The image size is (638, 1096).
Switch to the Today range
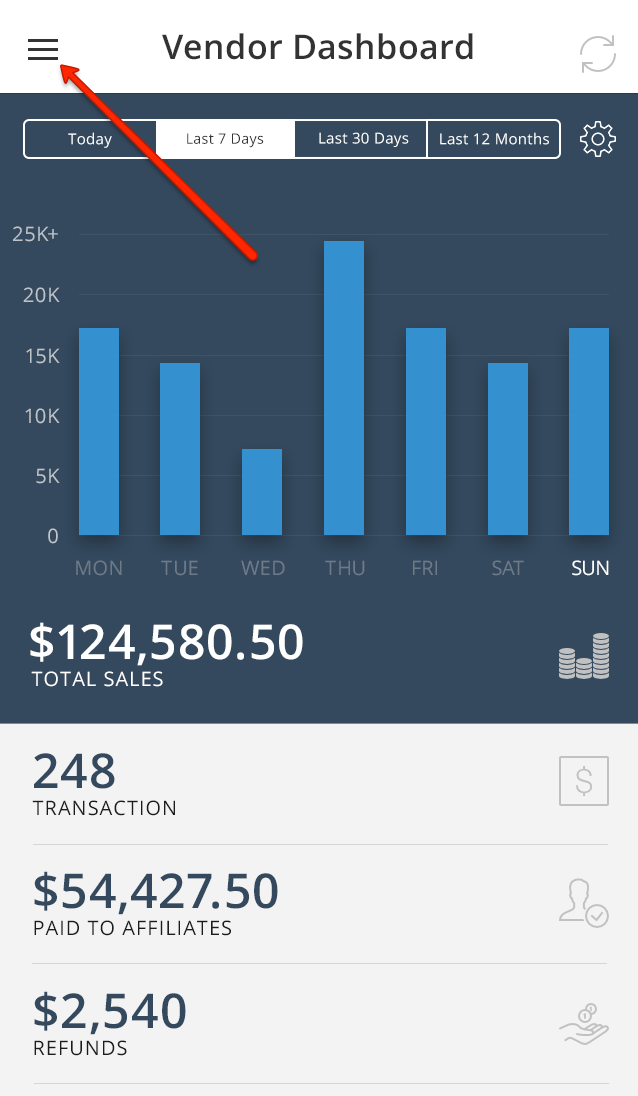click(x=90, y=139)
